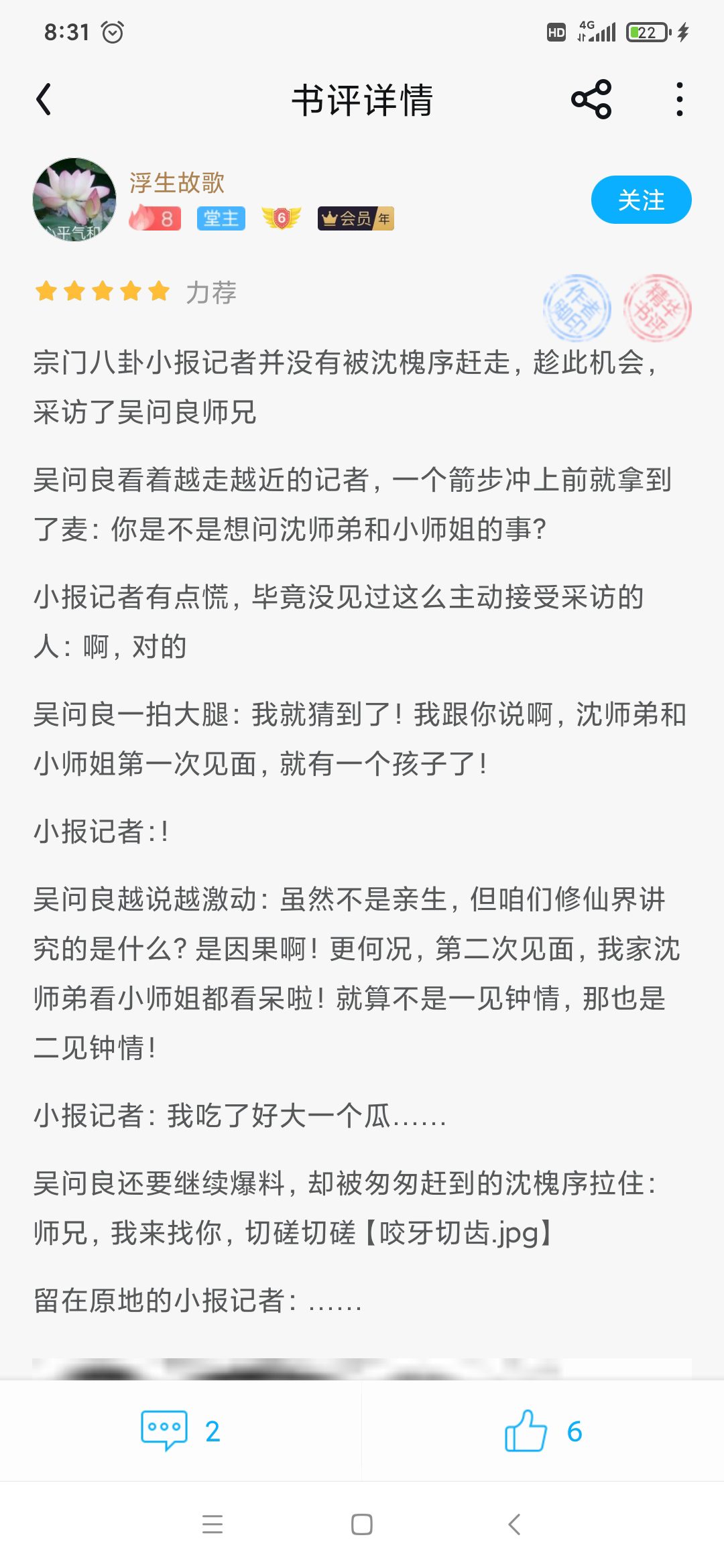Open the system recent apps menu
This screenshot has height=1568, width=724.
click(212, 1524)
